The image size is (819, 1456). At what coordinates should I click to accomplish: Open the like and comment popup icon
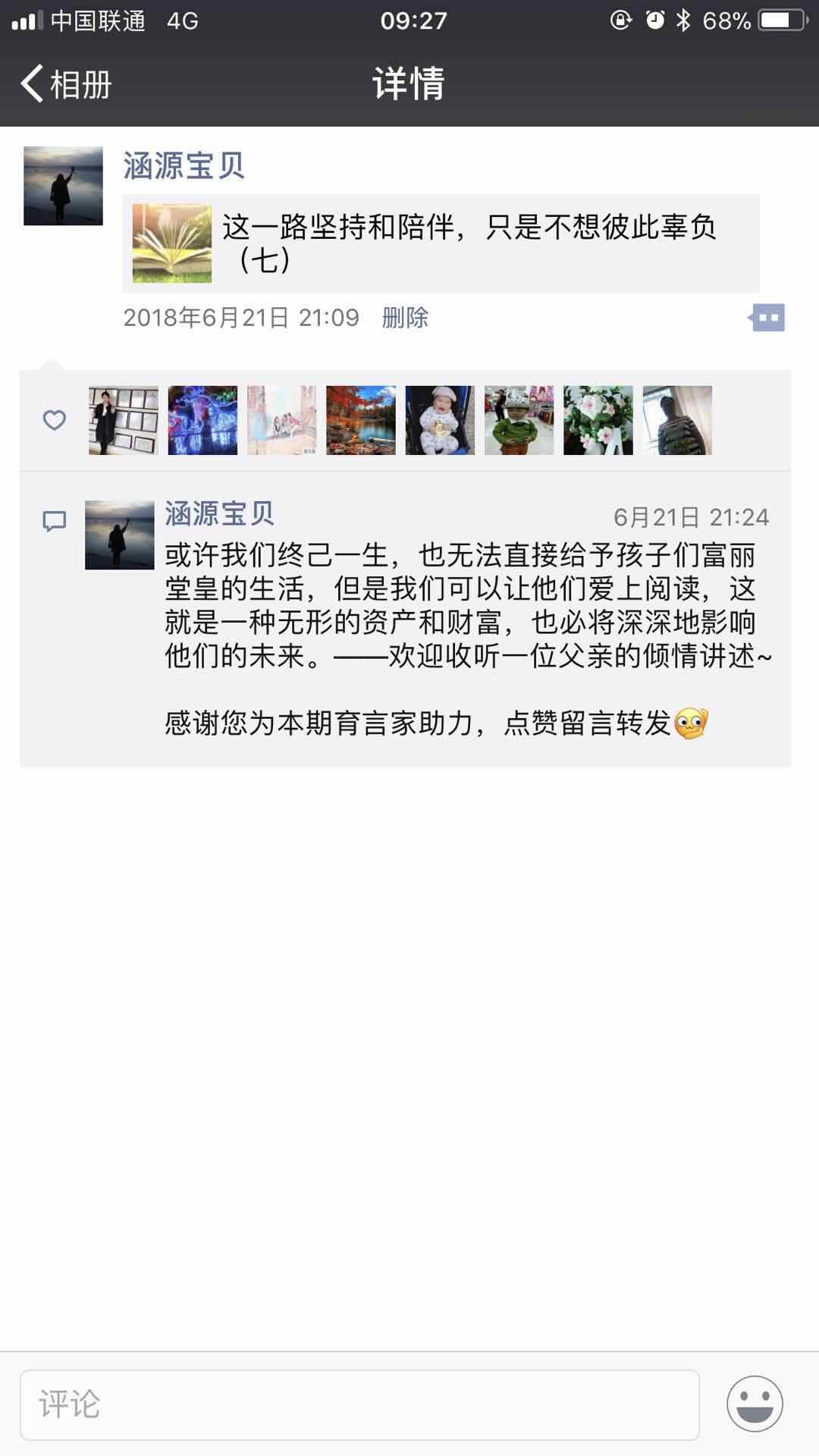click(767, 318)
